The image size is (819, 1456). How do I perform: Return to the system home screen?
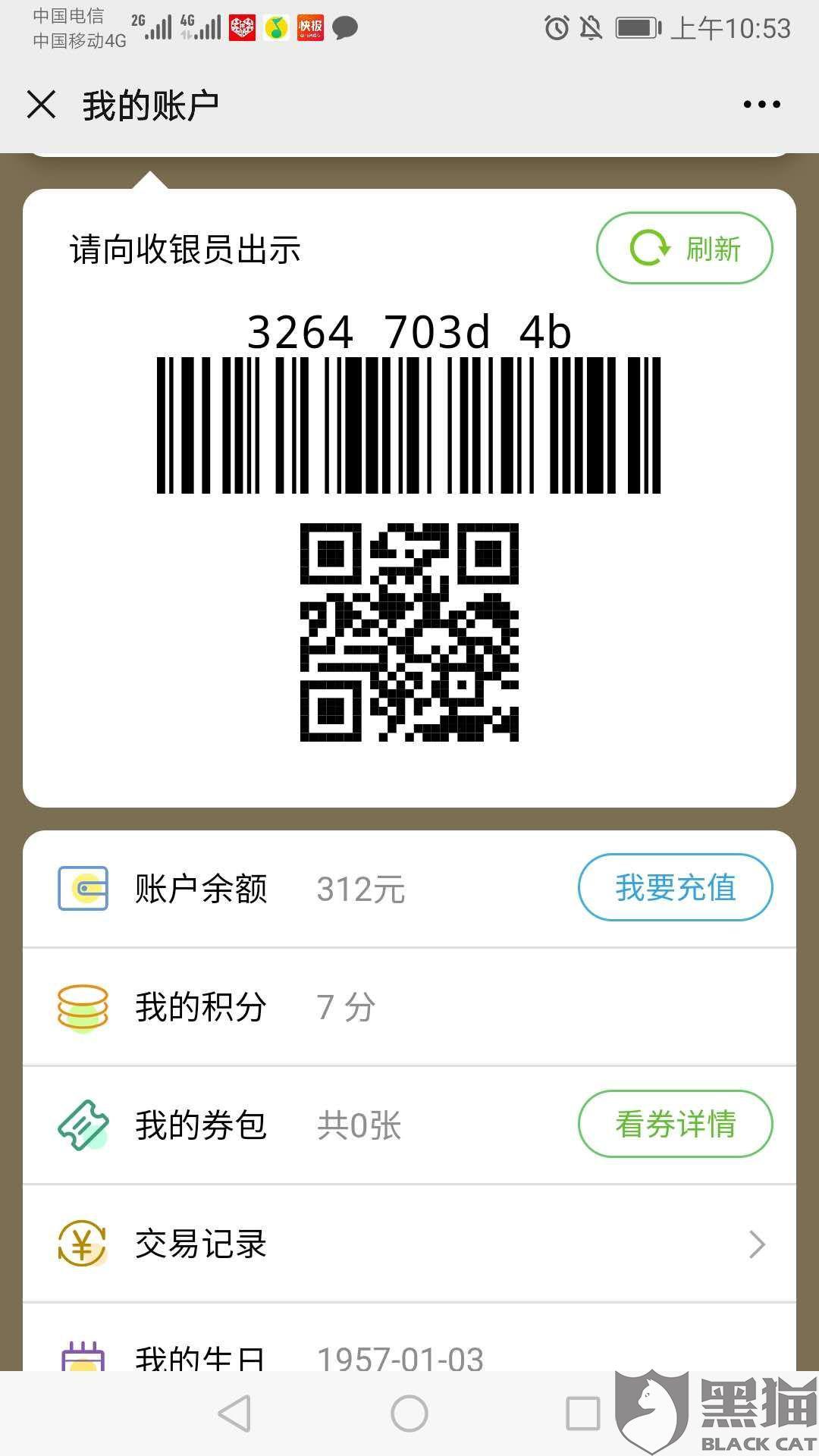tap(409, 1414)
